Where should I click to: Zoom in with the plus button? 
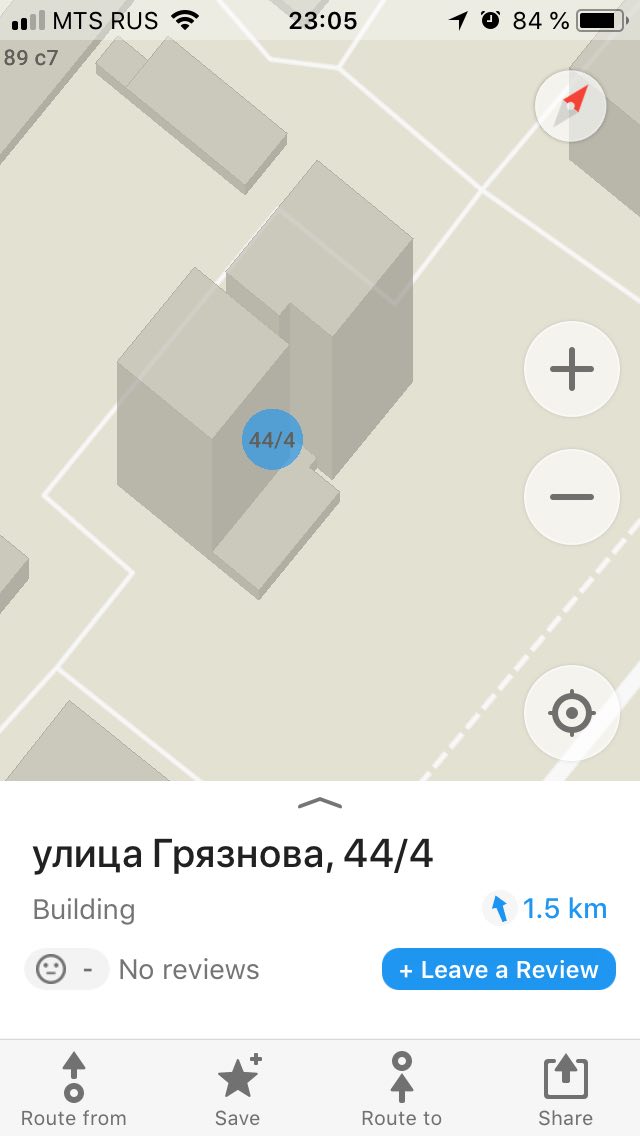571,369
